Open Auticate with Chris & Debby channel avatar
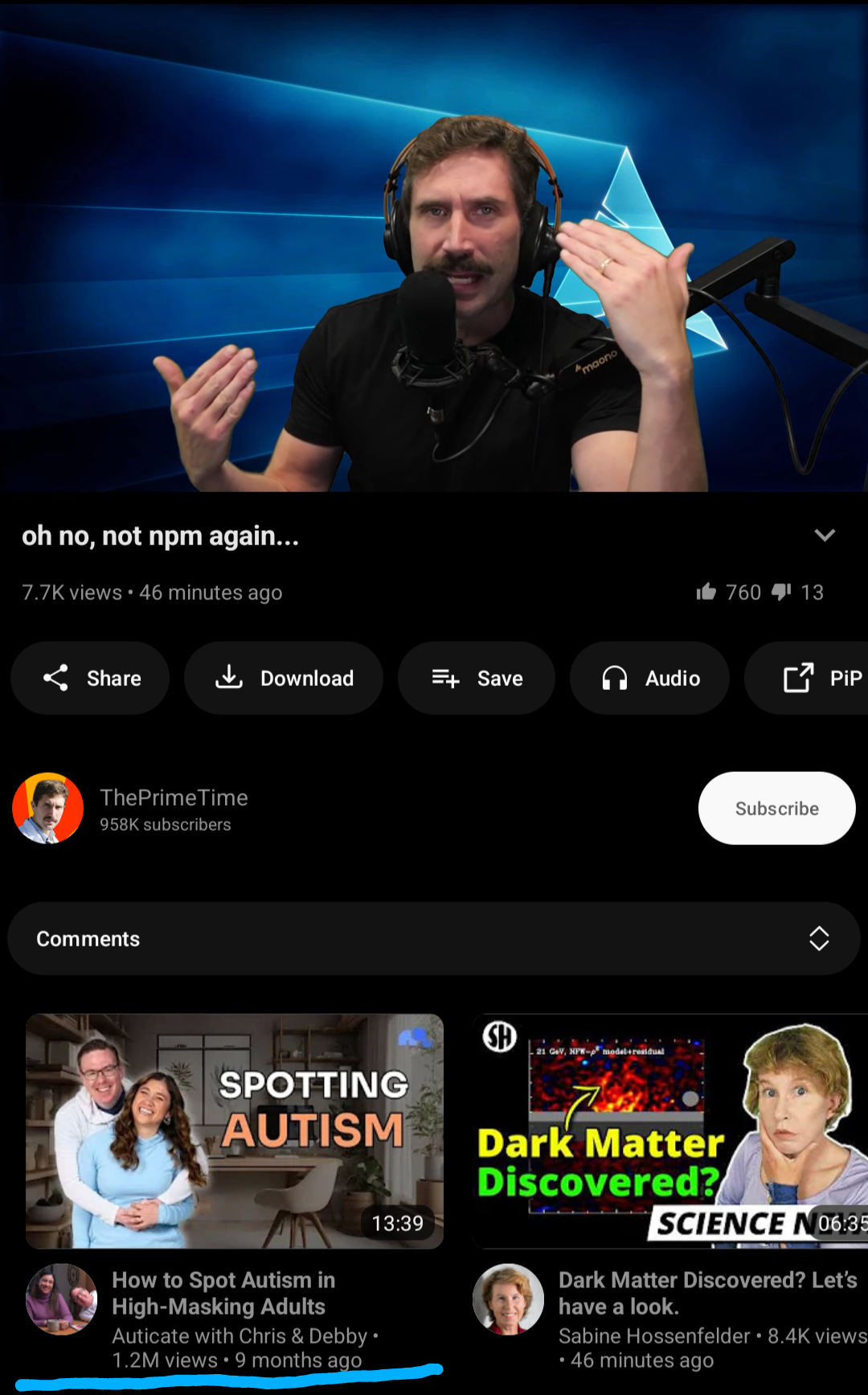Viewport: 868px width, 1395px height. 62,1299
